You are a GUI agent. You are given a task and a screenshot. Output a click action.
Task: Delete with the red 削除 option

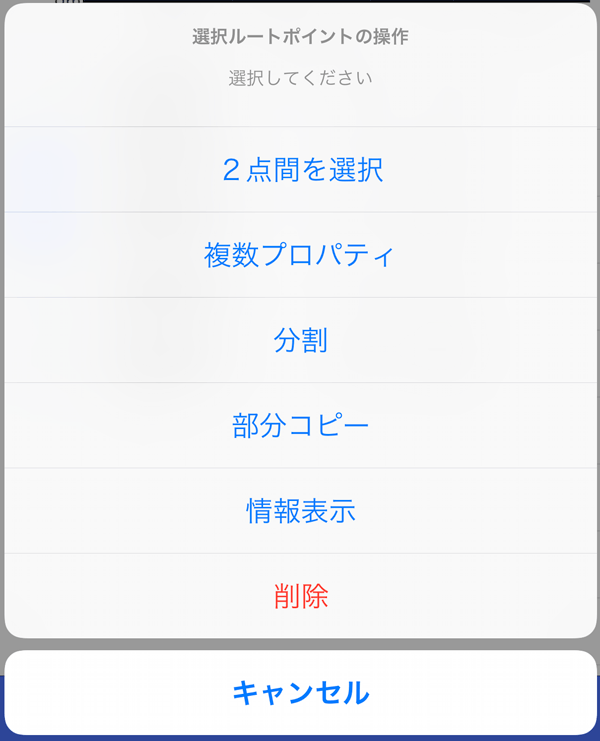(301, 597)
